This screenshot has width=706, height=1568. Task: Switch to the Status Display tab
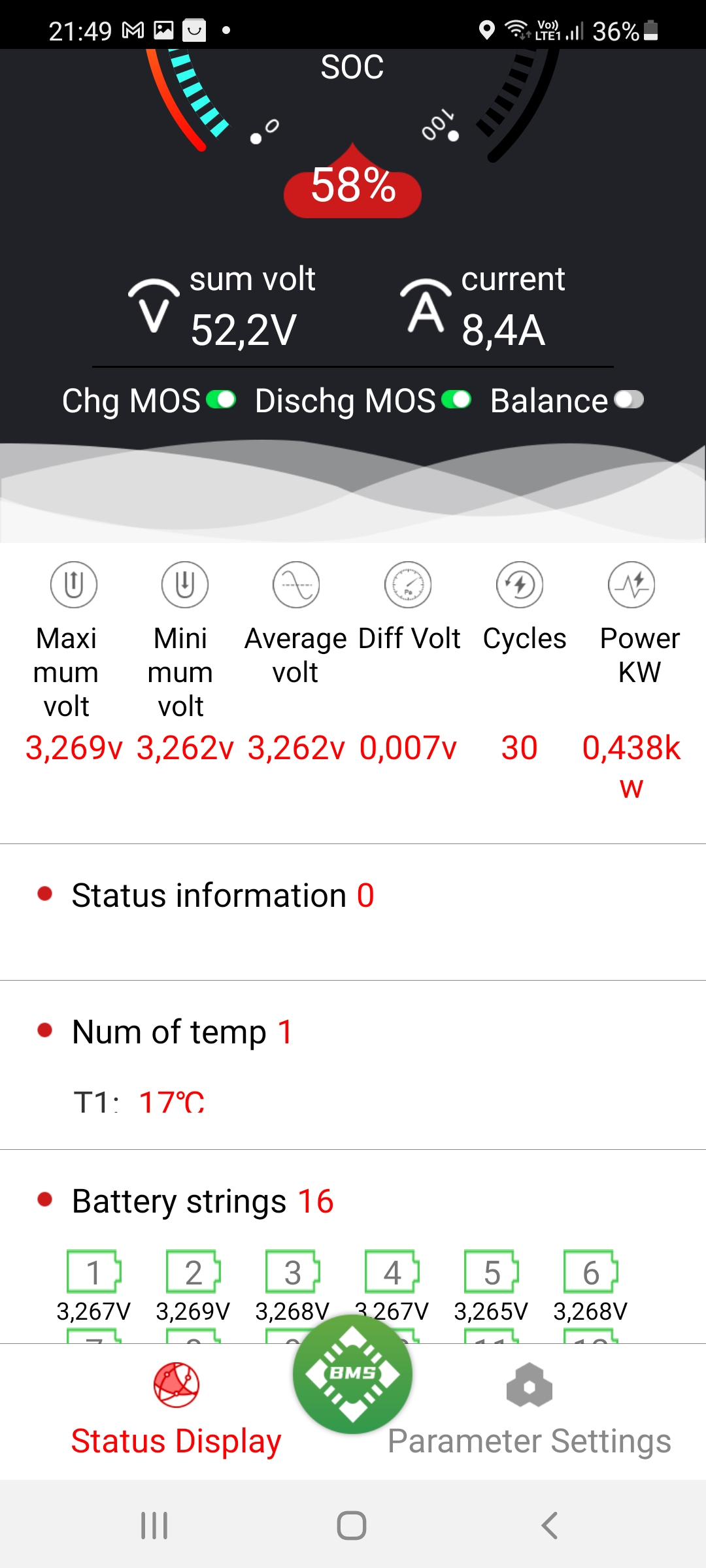176,1411
